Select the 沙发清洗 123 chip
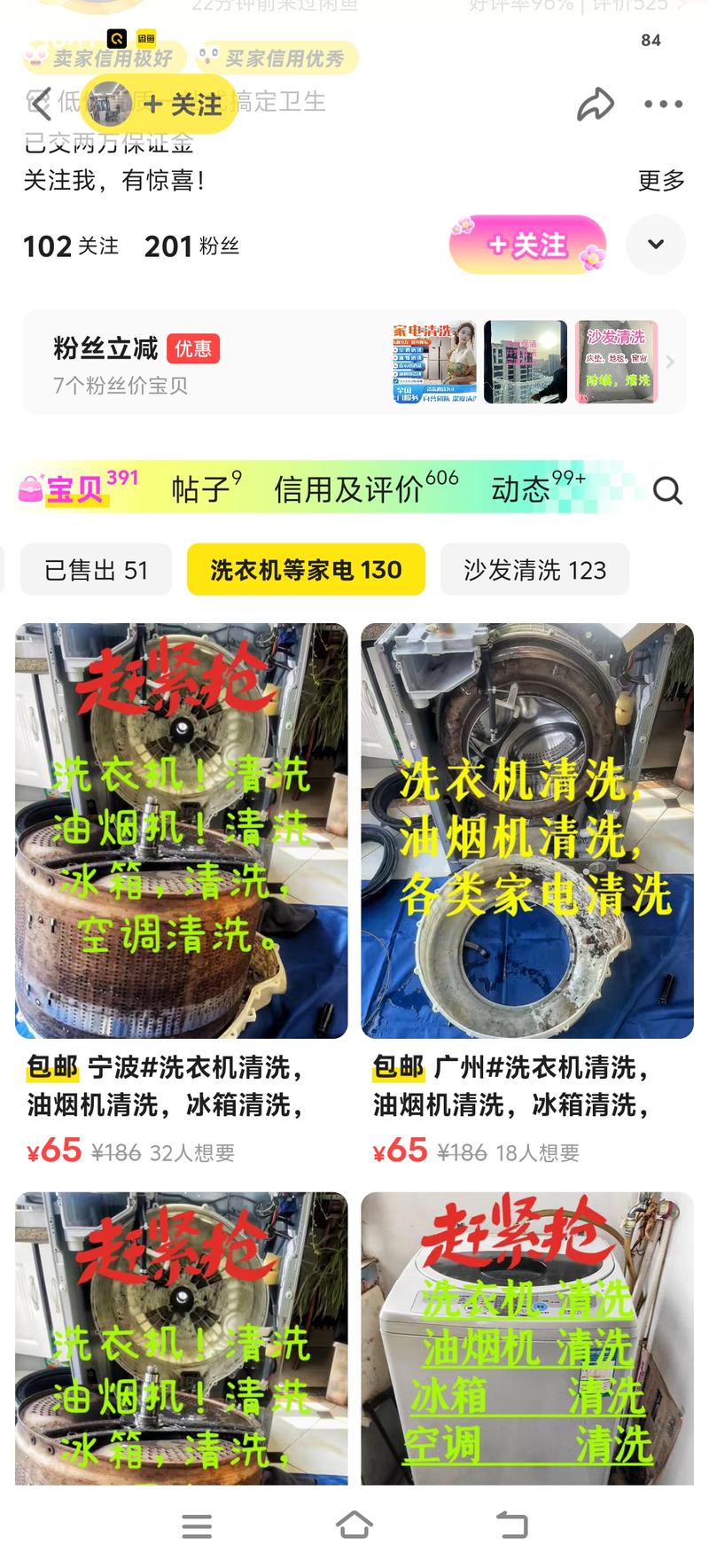 click(534, 570)
